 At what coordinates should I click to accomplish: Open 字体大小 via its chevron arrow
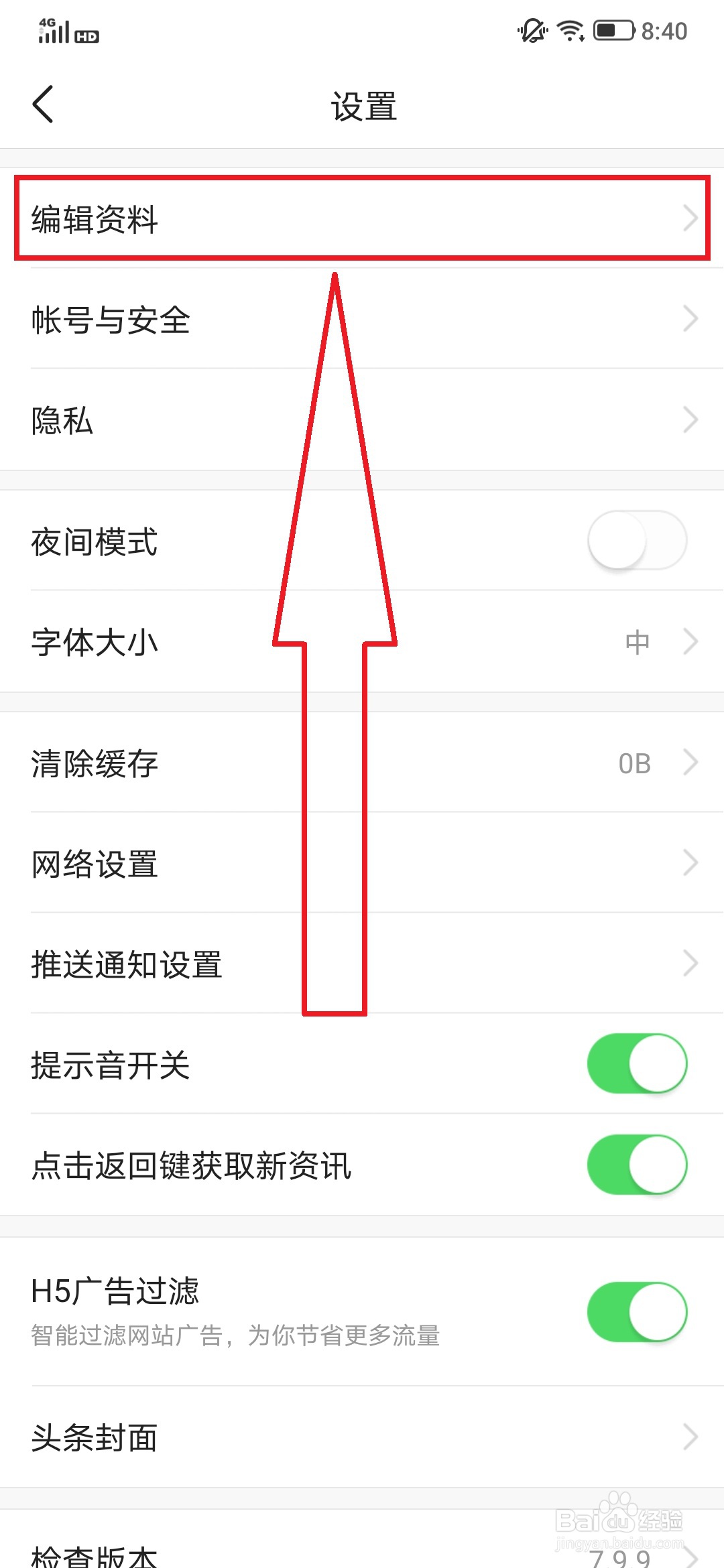tap(691, 642)
